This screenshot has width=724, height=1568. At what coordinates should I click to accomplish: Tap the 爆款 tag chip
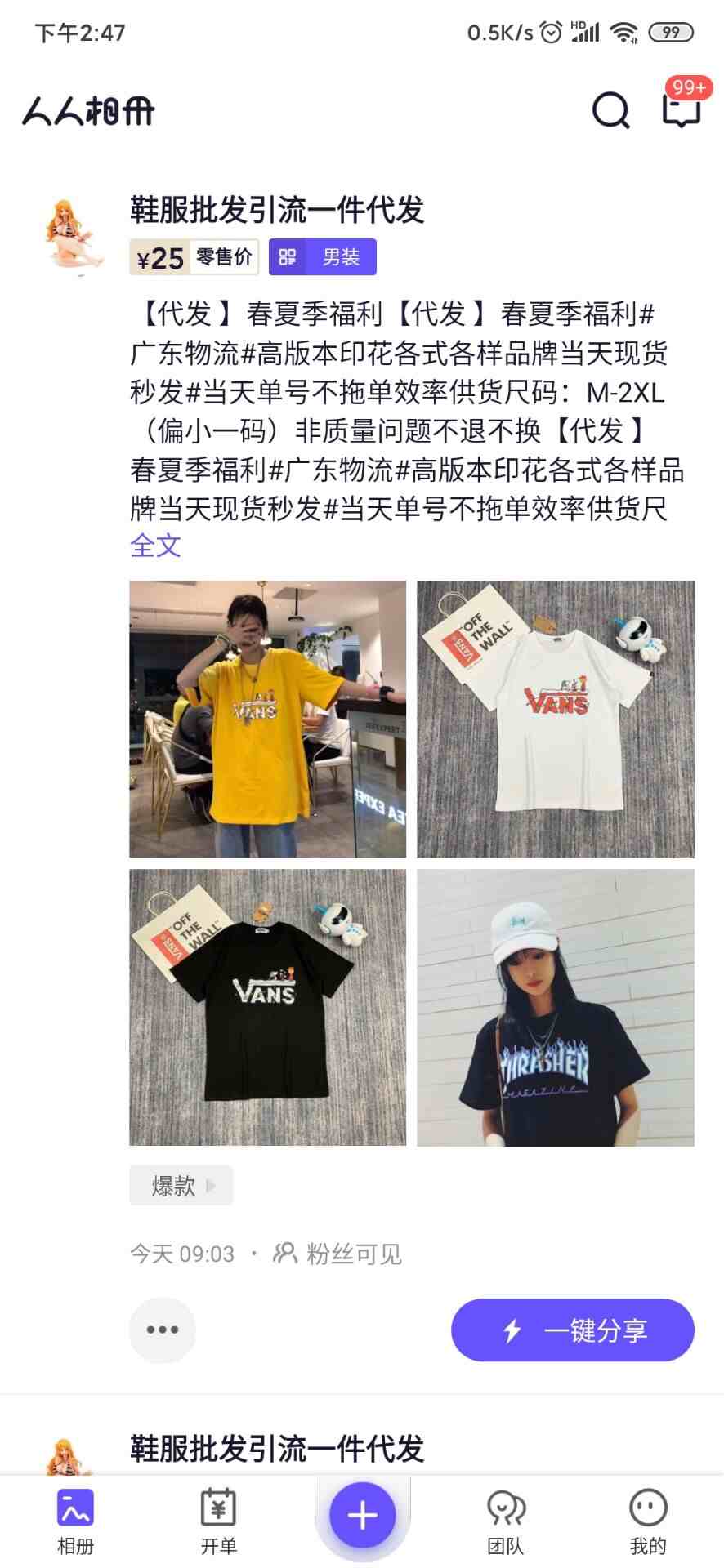click(181, 1185)
